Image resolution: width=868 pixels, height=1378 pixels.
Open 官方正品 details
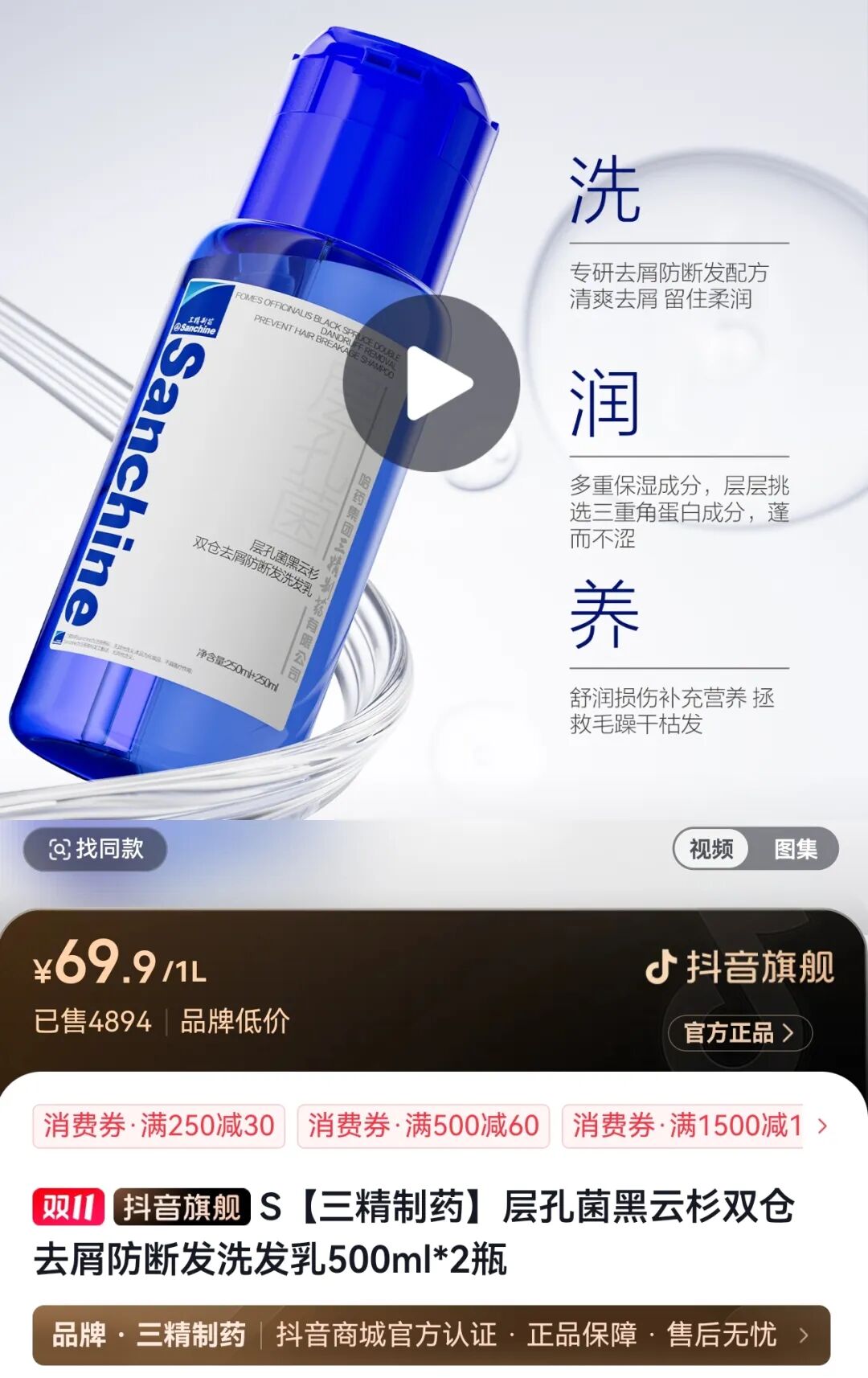coord(739,1032)
